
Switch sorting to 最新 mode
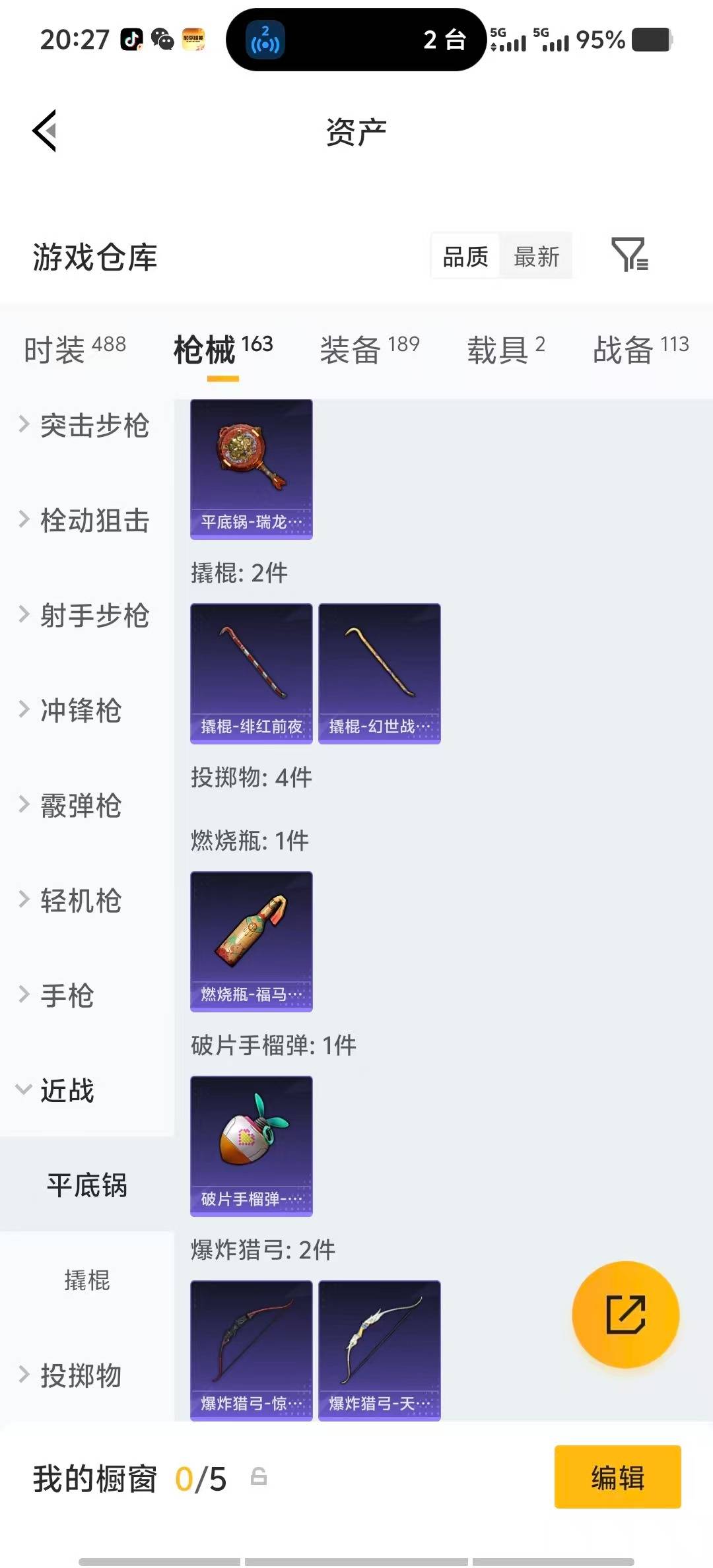[x=537, y=256]
